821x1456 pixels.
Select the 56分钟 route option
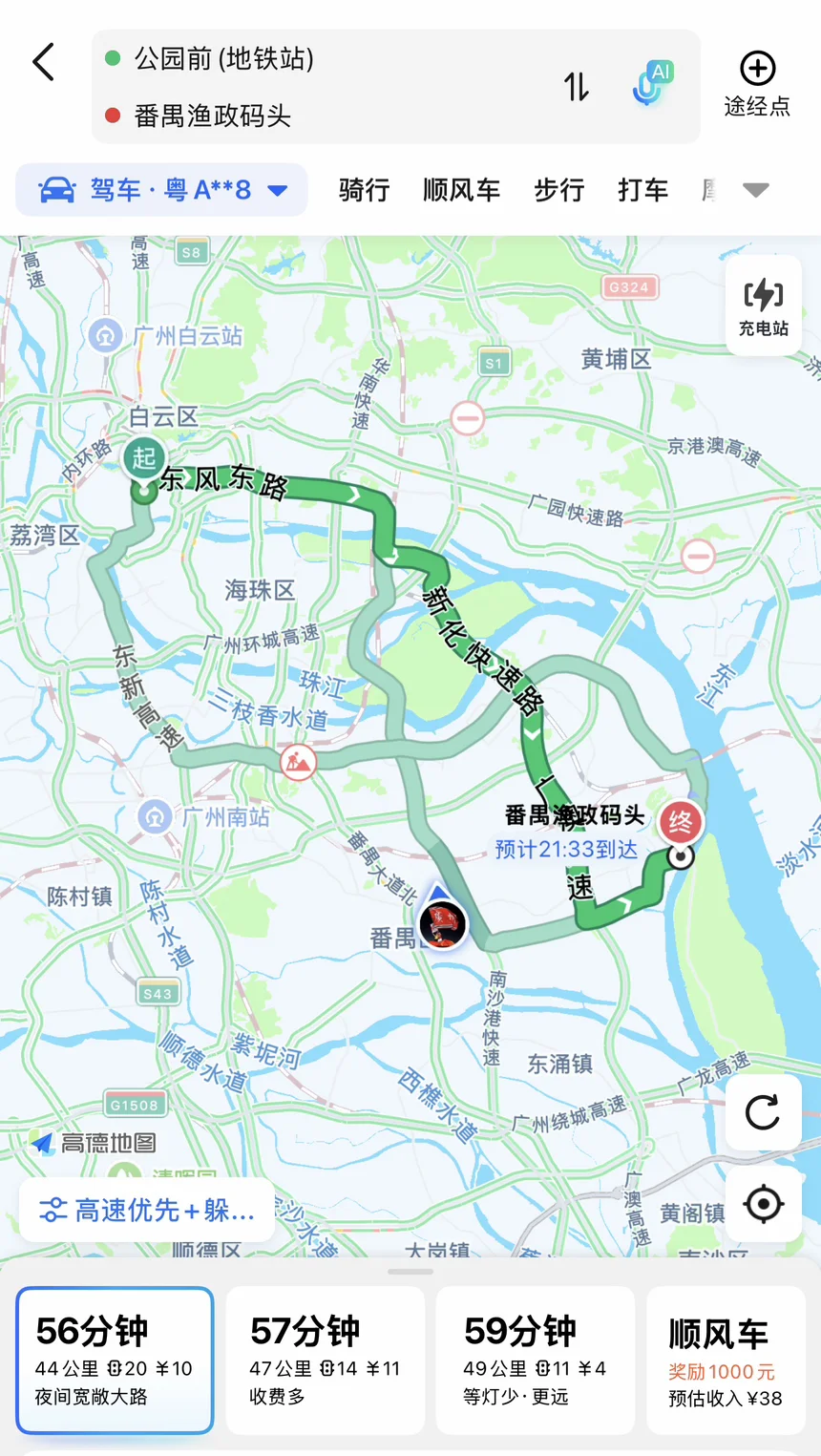coord(115,1360)
